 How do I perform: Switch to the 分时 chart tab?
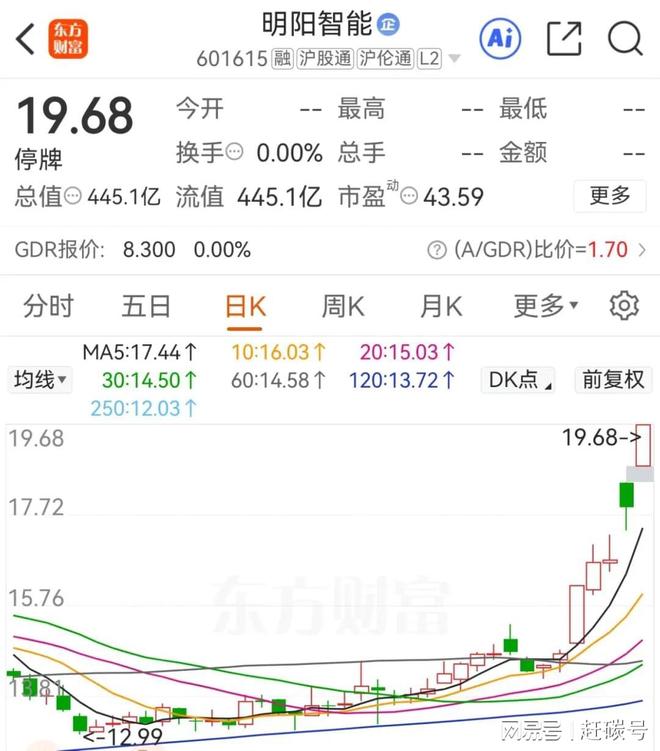48,306
